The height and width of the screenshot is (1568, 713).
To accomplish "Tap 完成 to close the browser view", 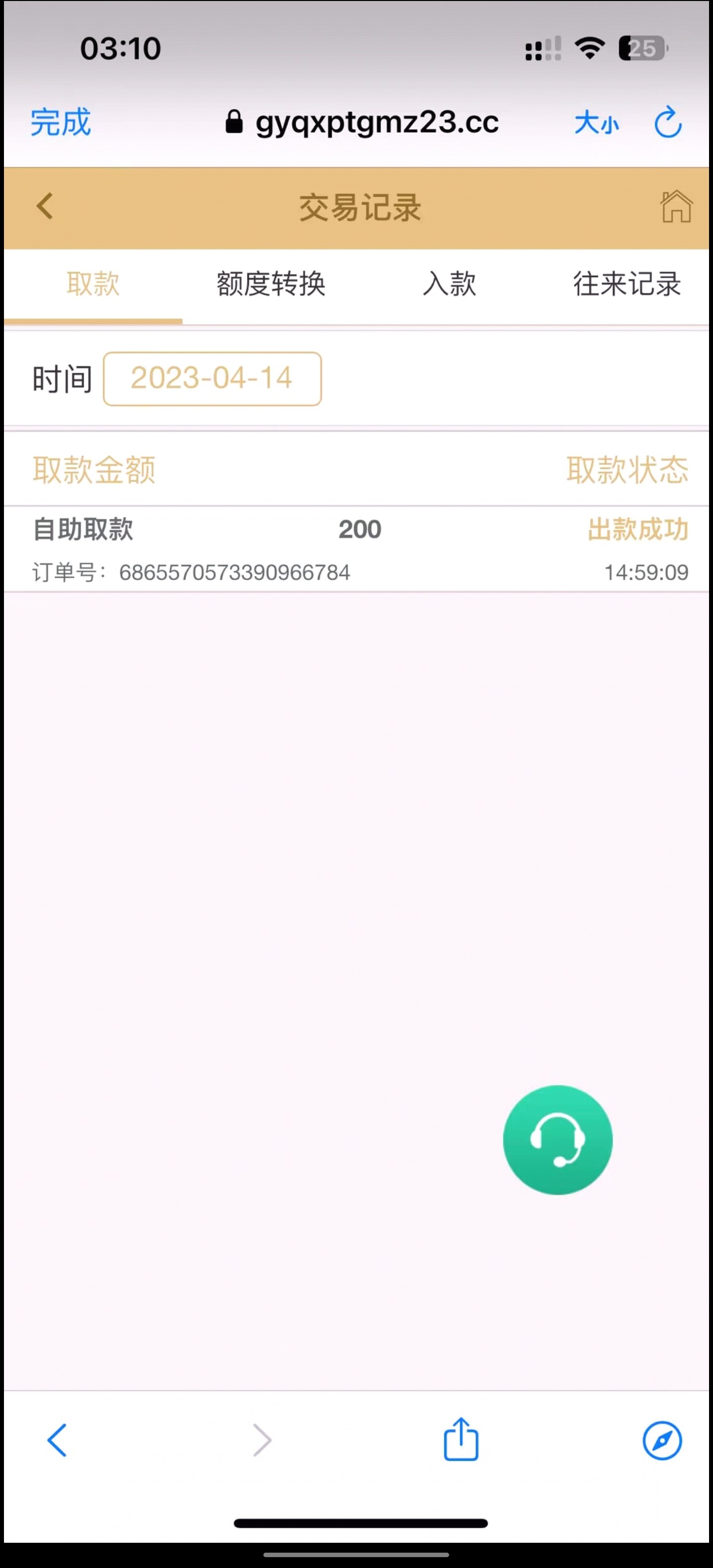I will 60,122.
